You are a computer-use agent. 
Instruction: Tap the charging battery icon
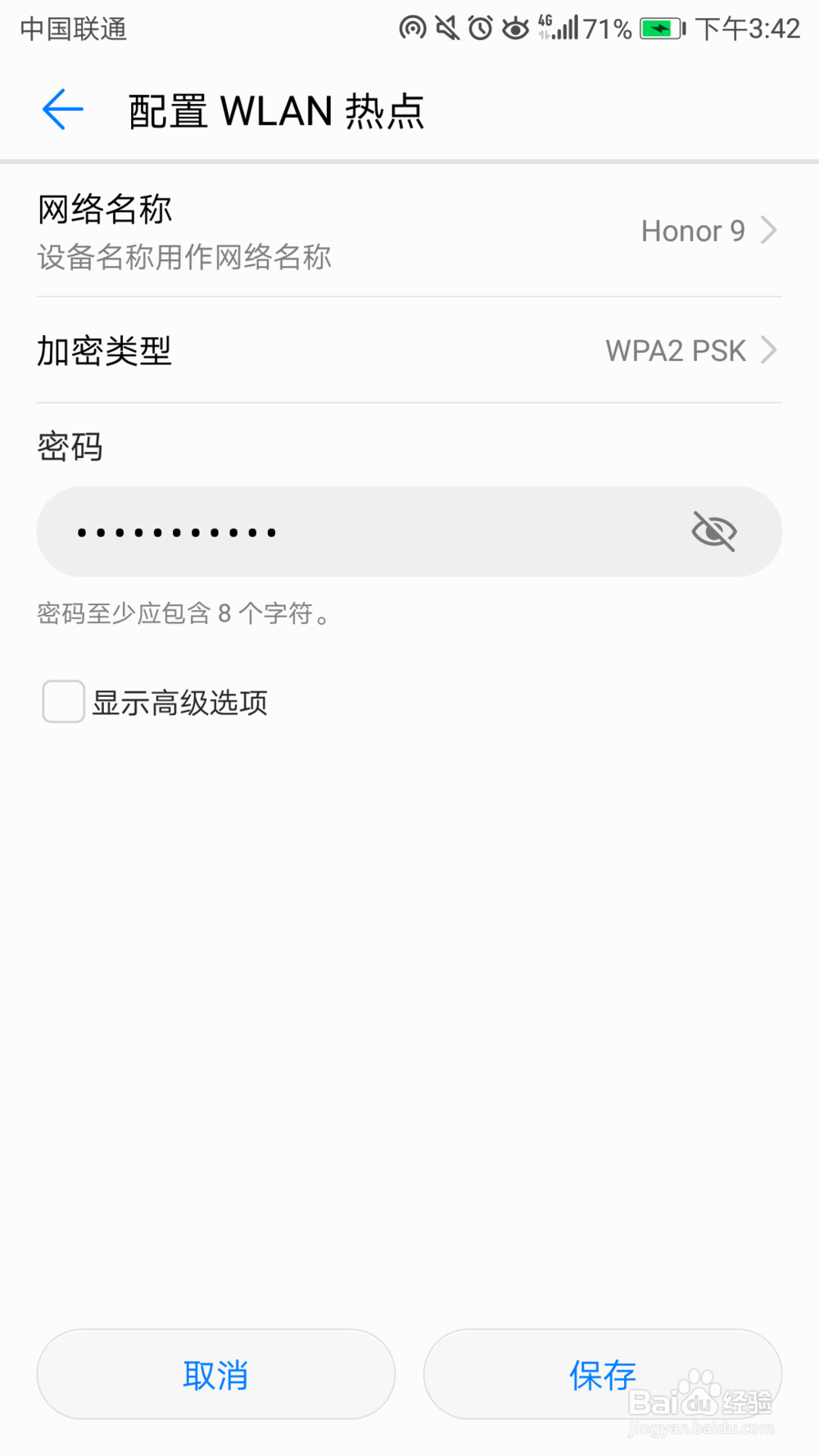[660, 27]
